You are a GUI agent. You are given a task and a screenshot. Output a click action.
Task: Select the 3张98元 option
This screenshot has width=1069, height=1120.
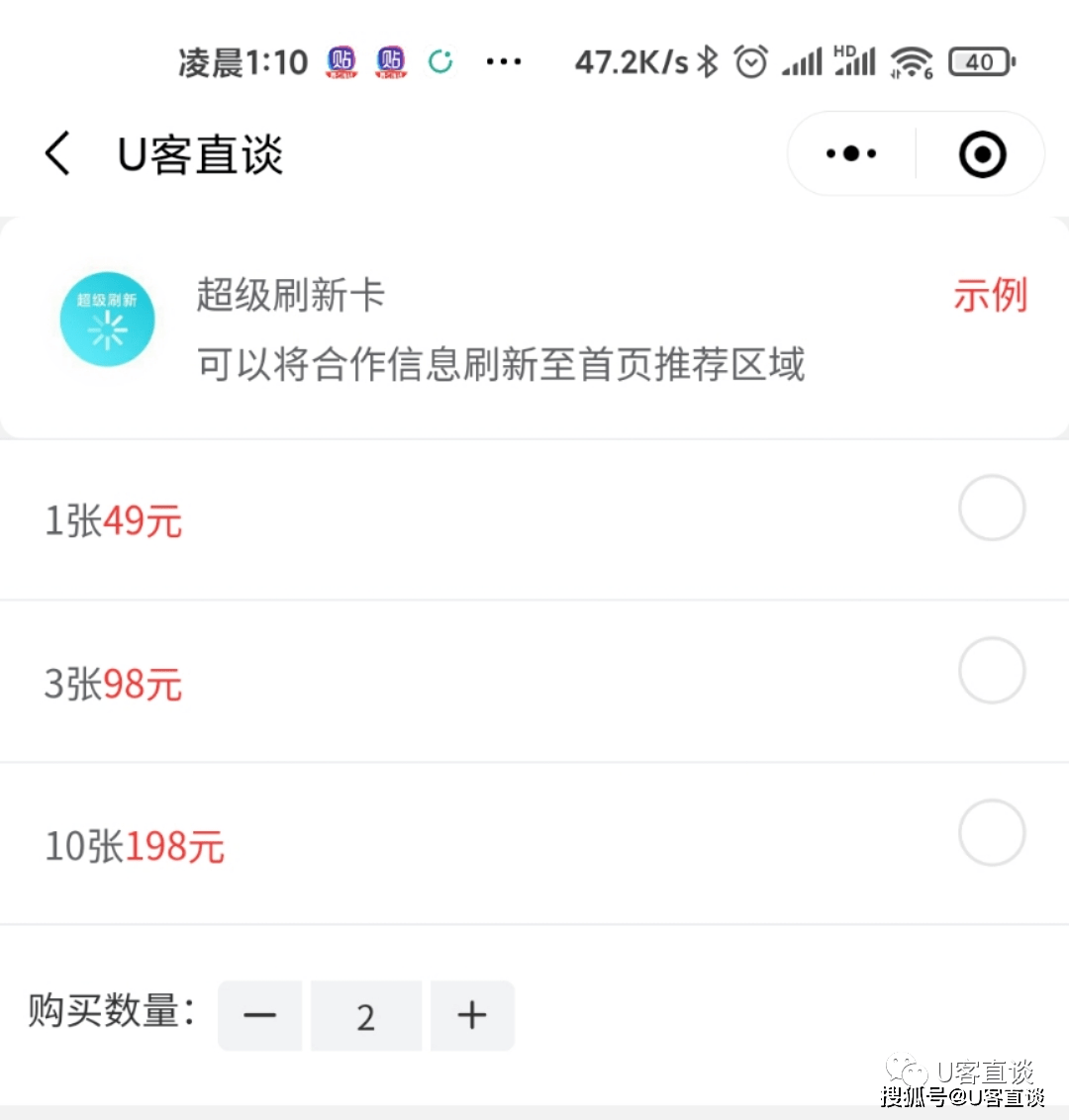991,671
